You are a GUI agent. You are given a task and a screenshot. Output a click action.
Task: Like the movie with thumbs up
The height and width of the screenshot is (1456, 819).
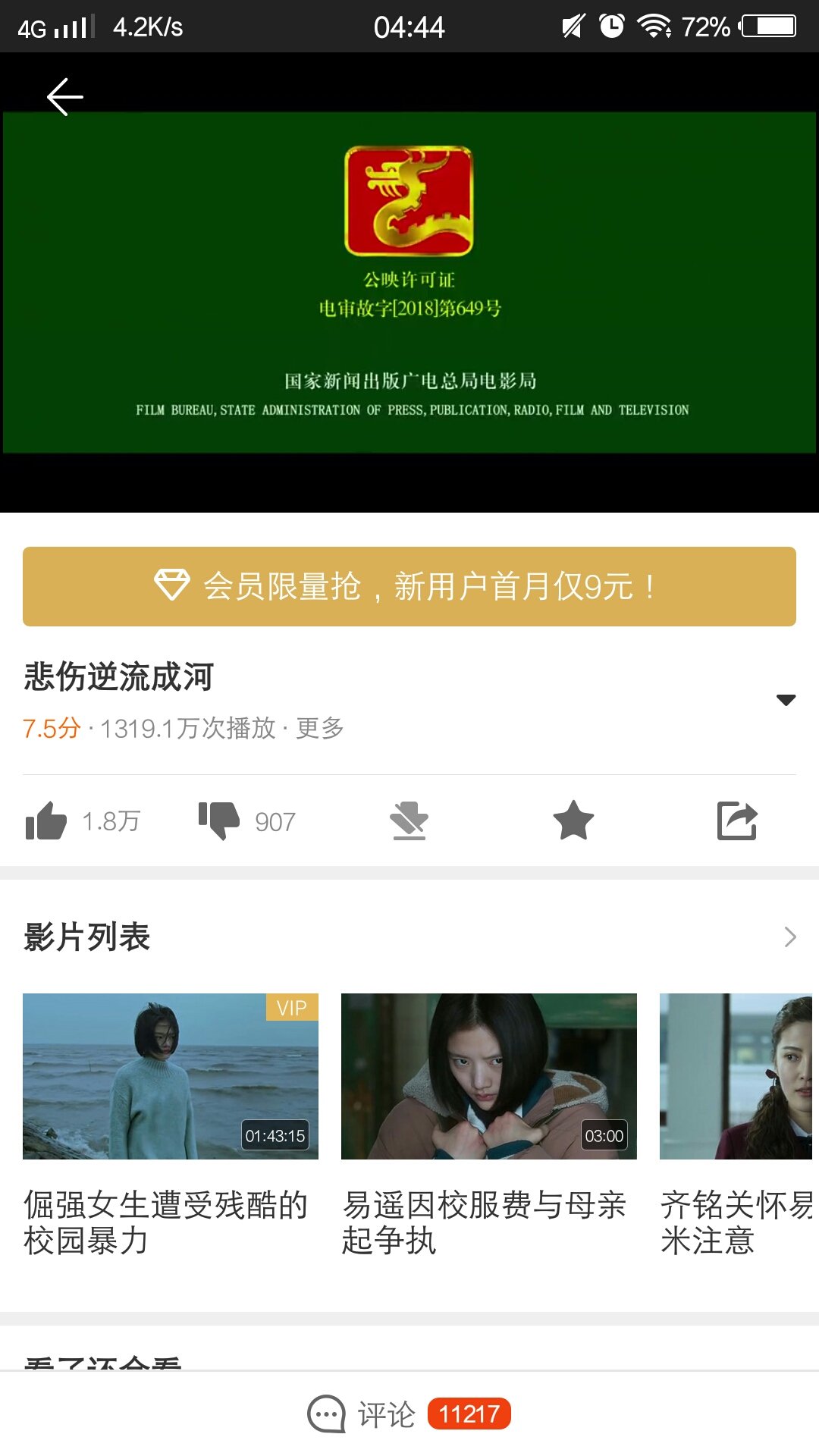coord(47,821)
